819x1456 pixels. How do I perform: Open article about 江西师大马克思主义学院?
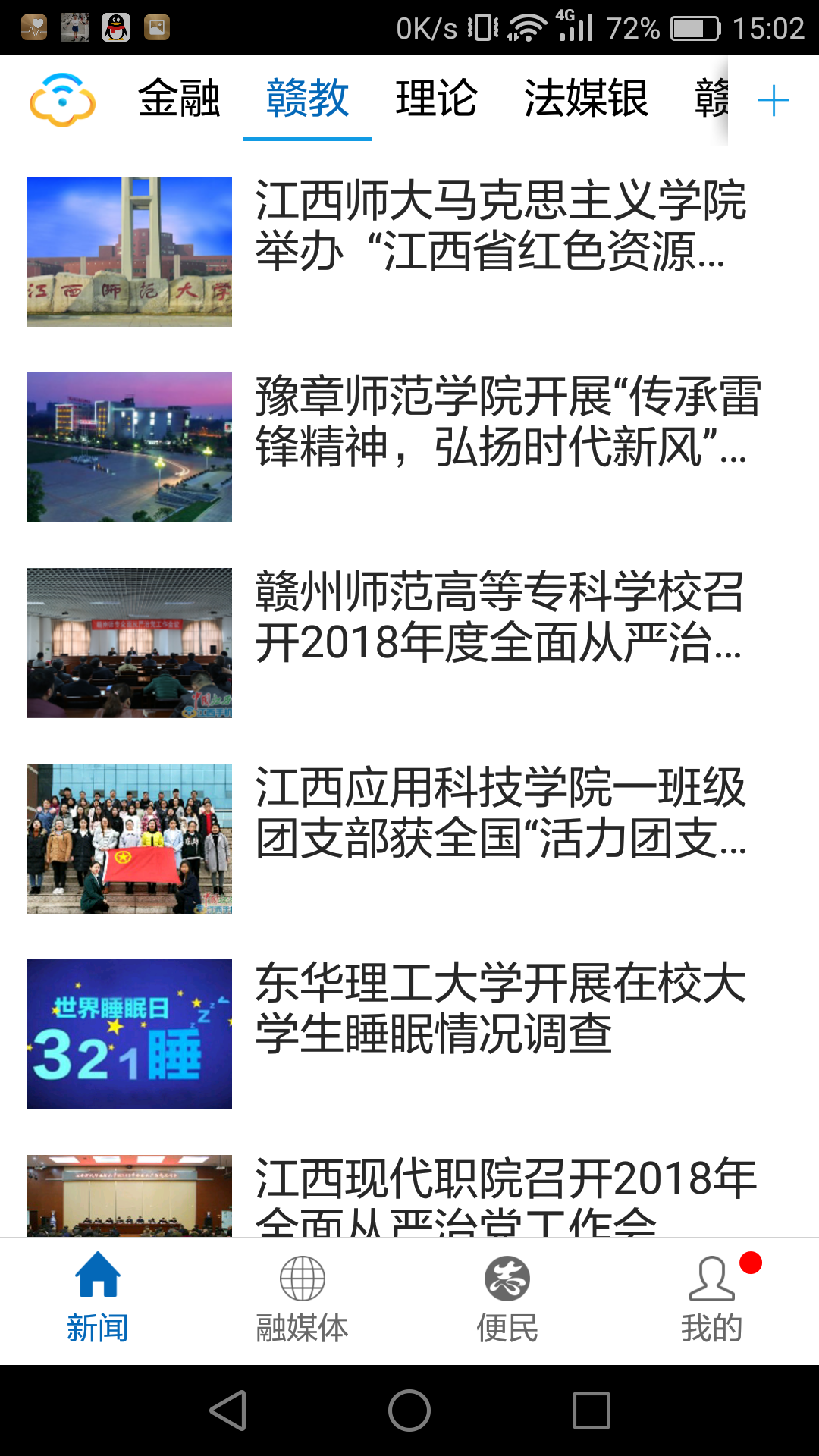500,226
